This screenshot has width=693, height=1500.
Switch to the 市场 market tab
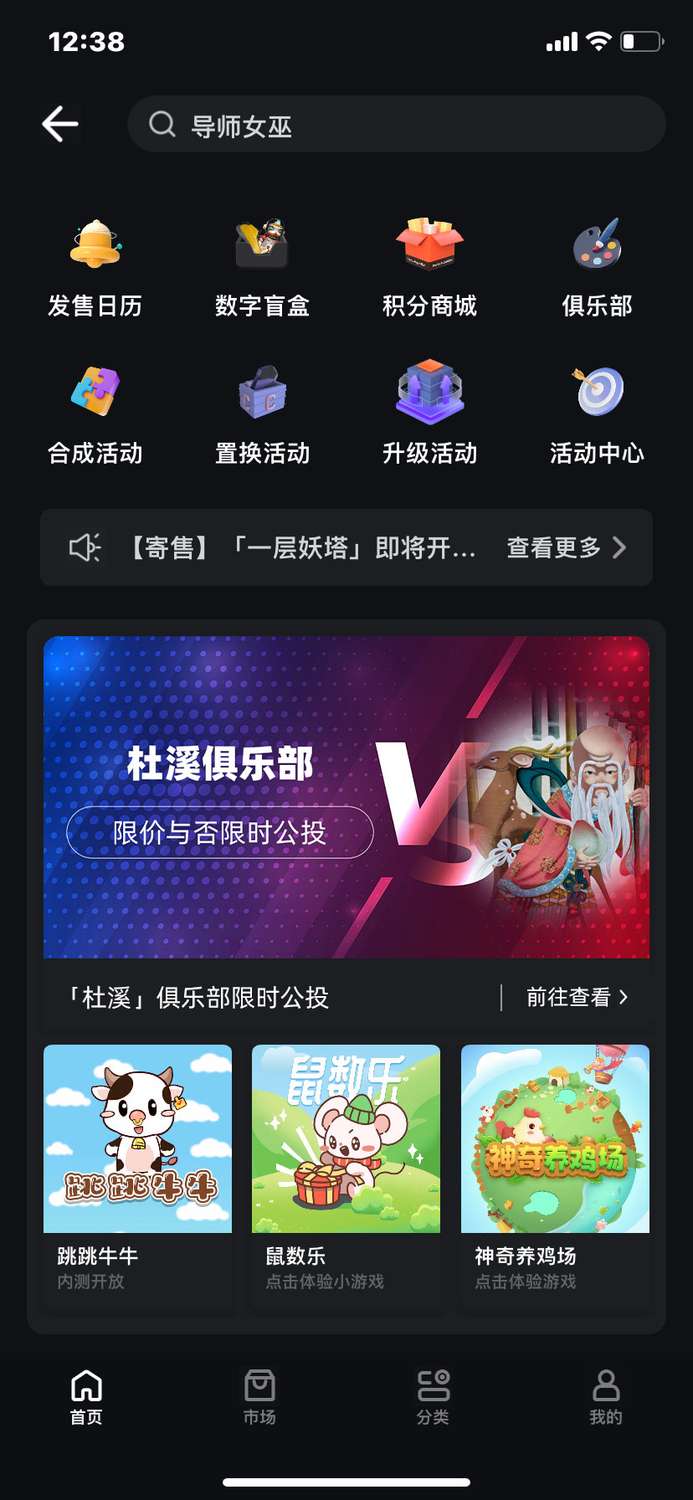[x=259, y=1397]
